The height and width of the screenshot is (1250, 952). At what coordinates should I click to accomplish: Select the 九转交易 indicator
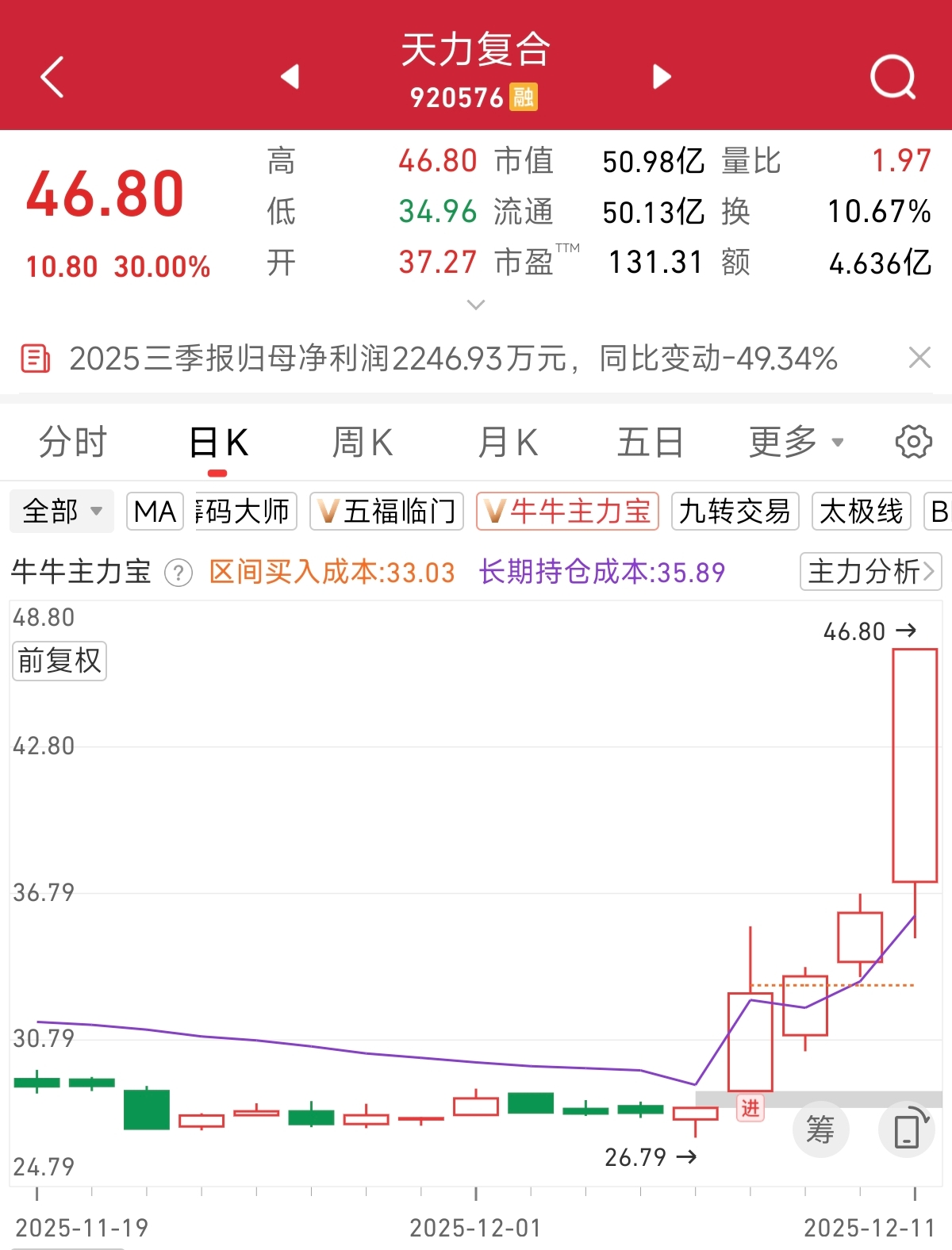pos(735,512)
